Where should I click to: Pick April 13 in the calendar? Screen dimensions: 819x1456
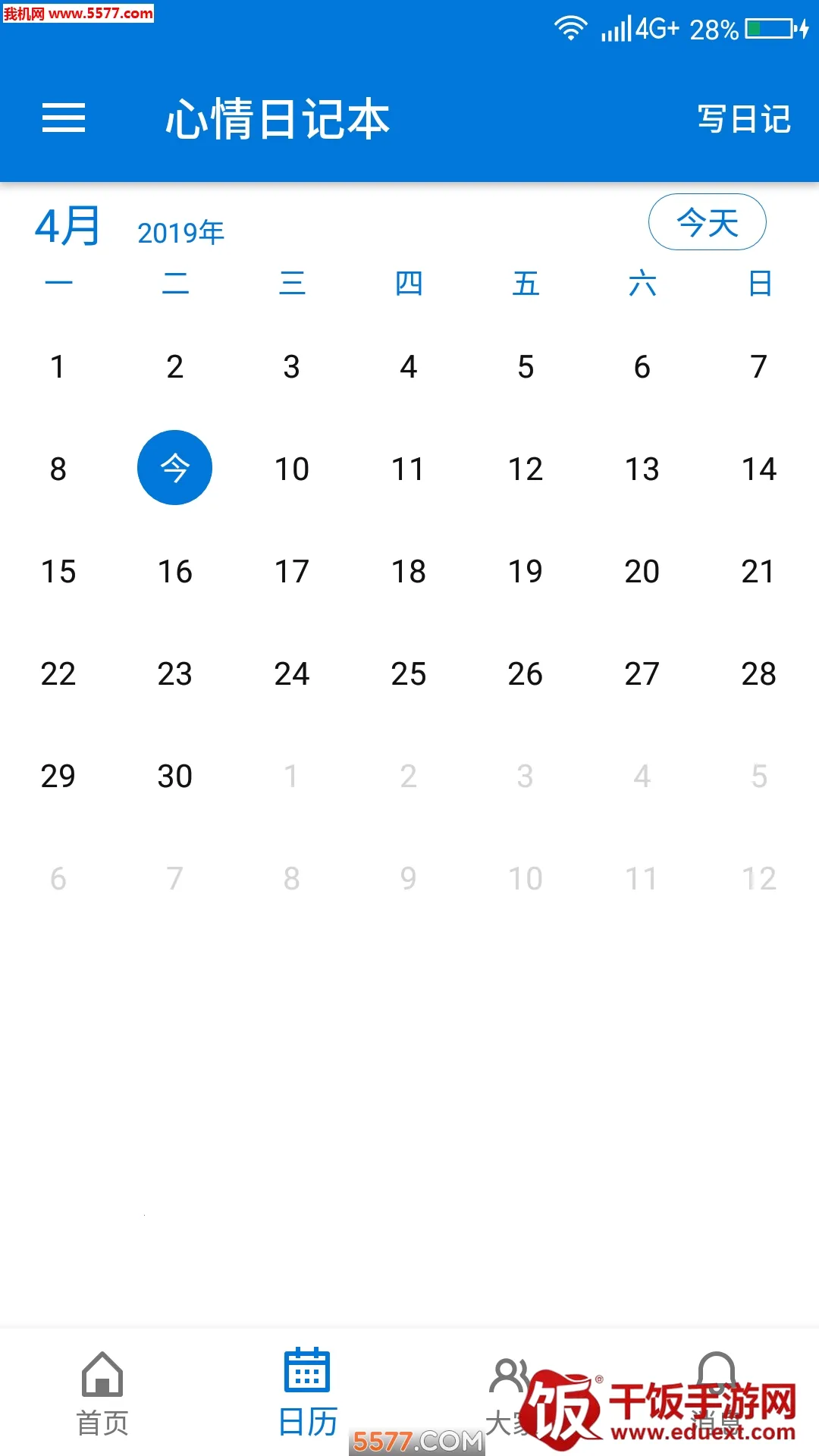pyautogui.click(x=642, y=469)
